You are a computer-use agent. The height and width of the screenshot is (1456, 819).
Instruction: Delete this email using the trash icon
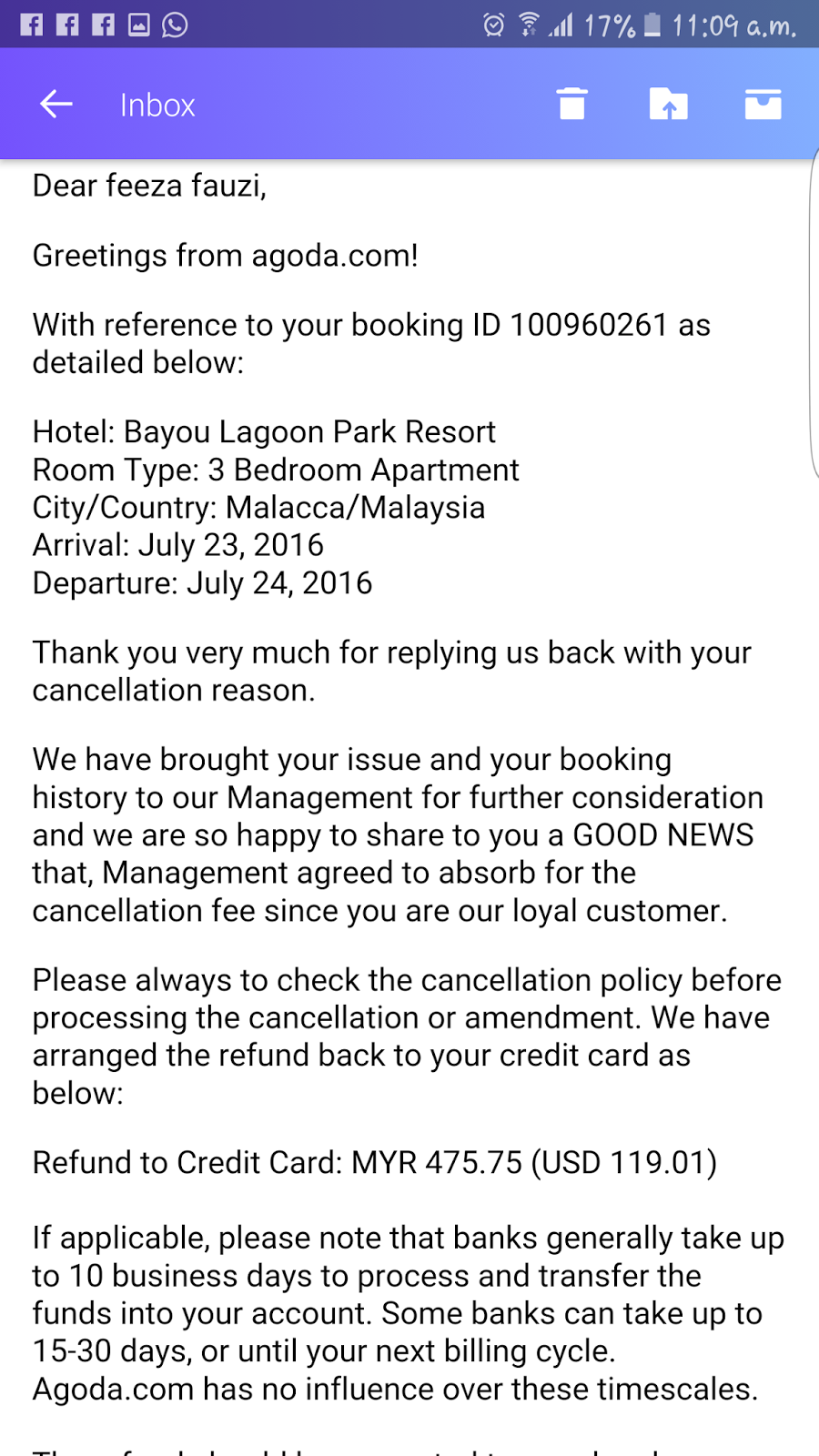[572, 104]
